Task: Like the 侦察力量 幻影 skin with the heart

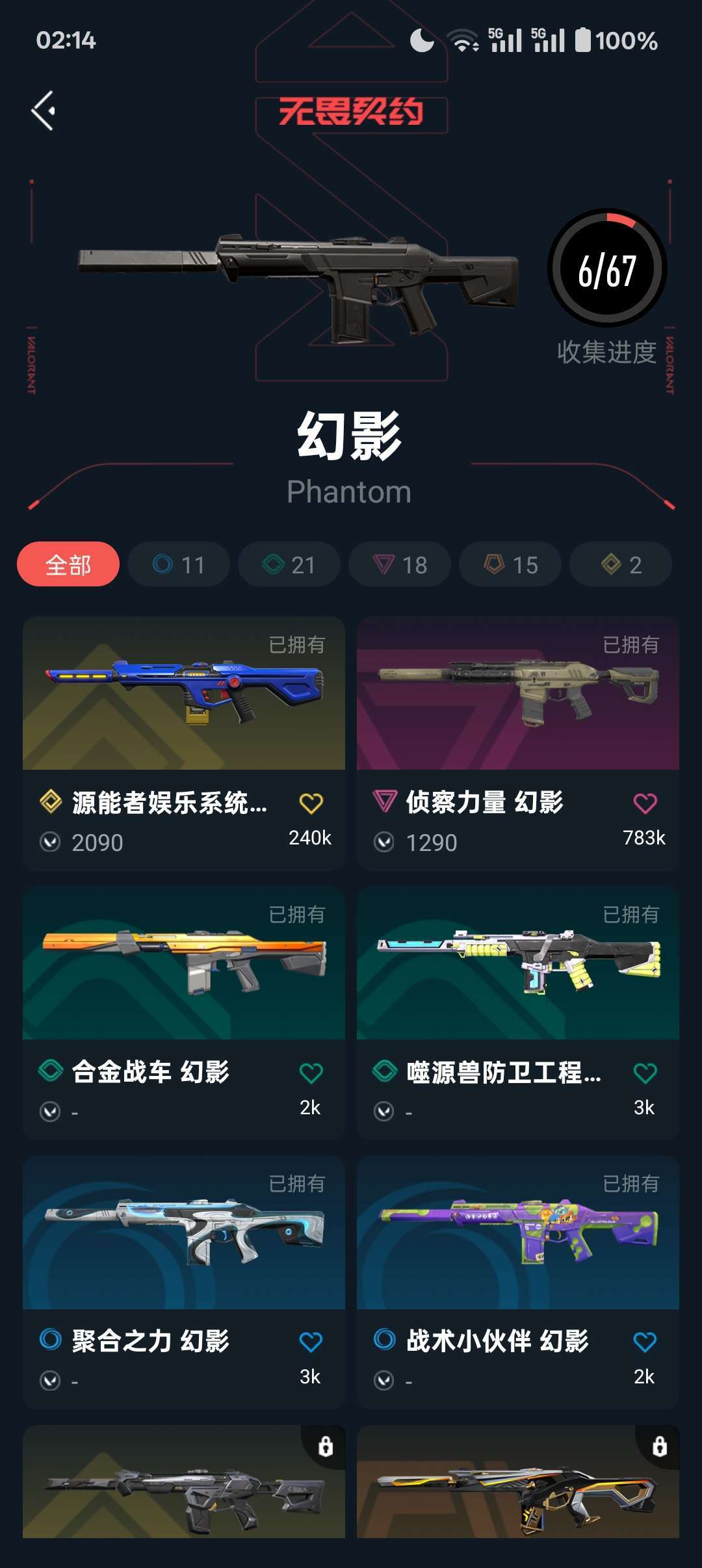Action: point(645,804)
